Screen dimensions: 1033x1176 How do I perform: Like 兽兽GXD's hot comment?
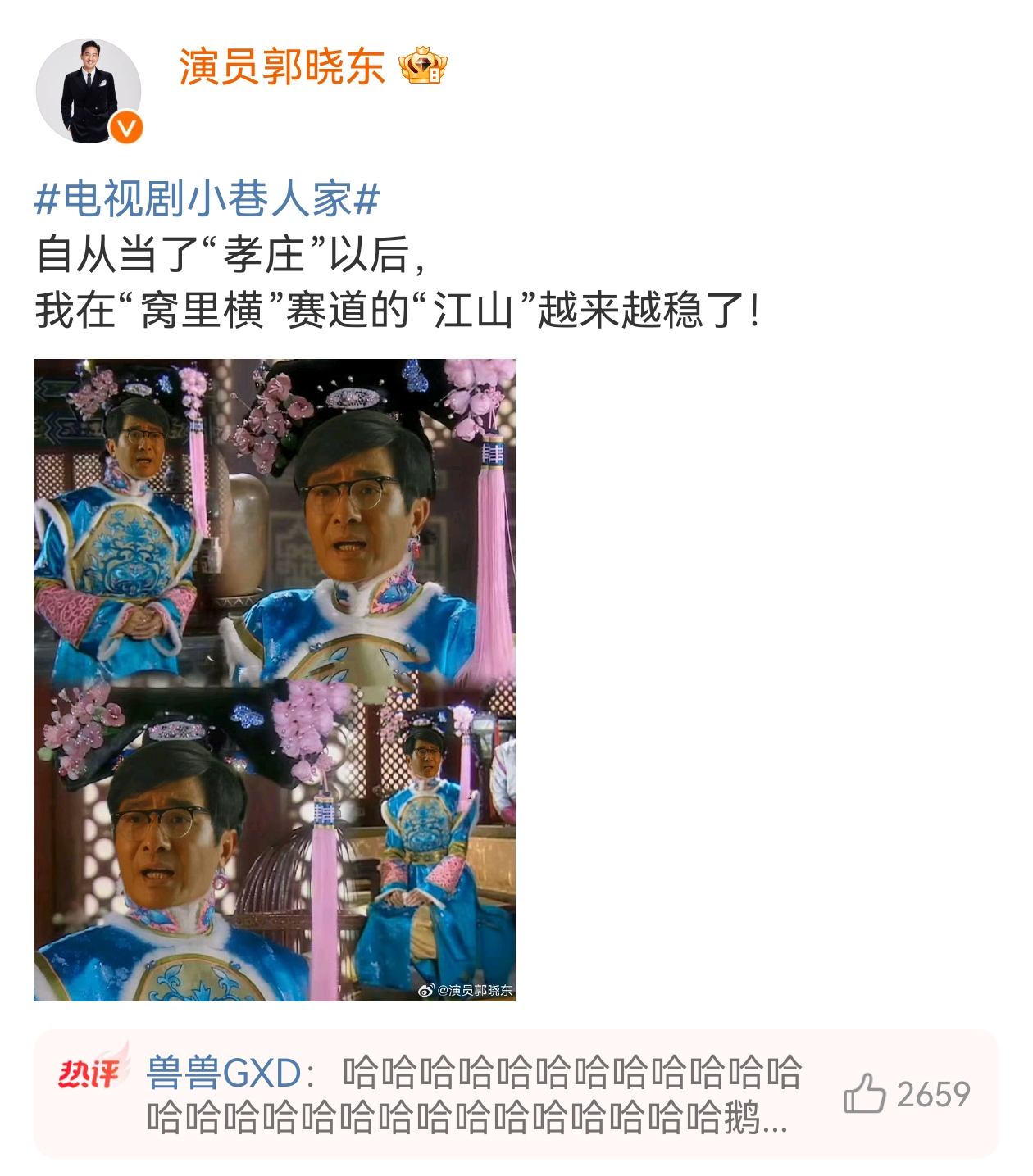(864, 1094)
